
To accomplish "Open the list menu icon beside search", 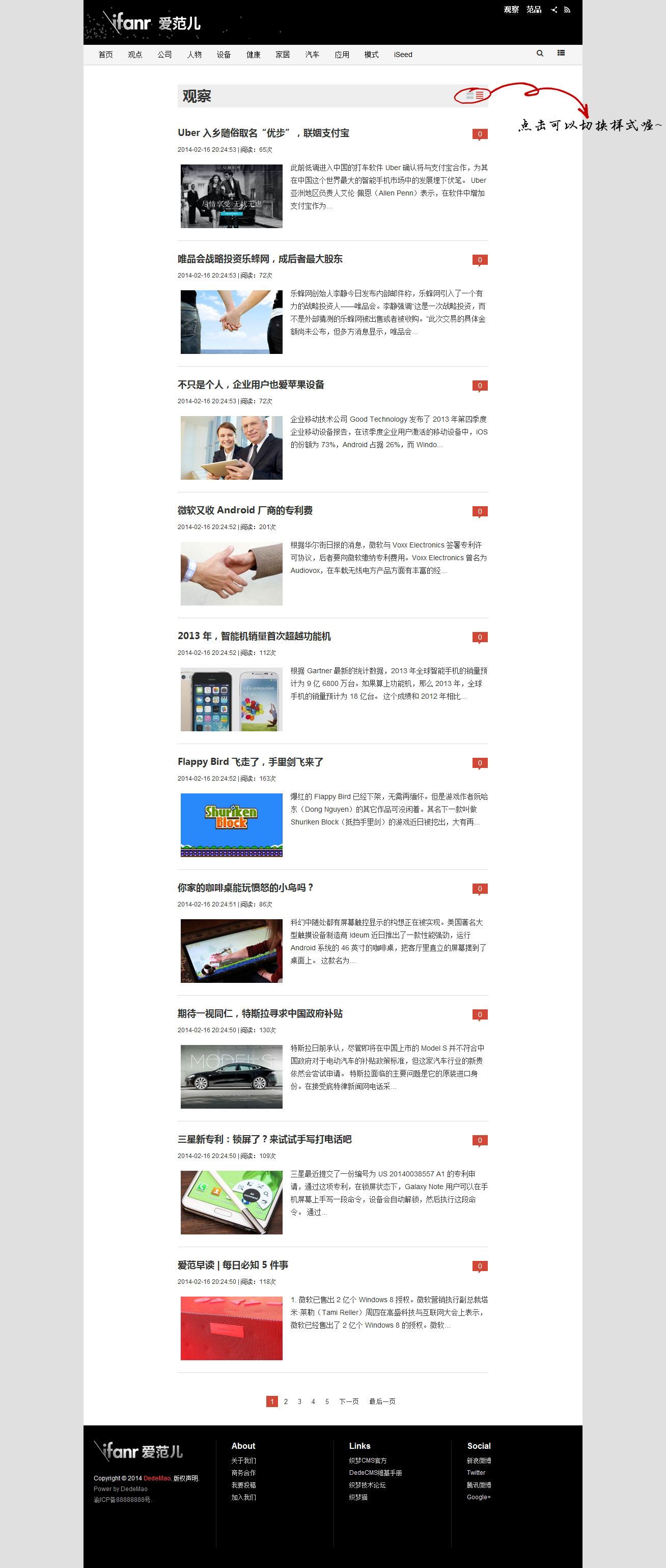I will click(561, 53).
